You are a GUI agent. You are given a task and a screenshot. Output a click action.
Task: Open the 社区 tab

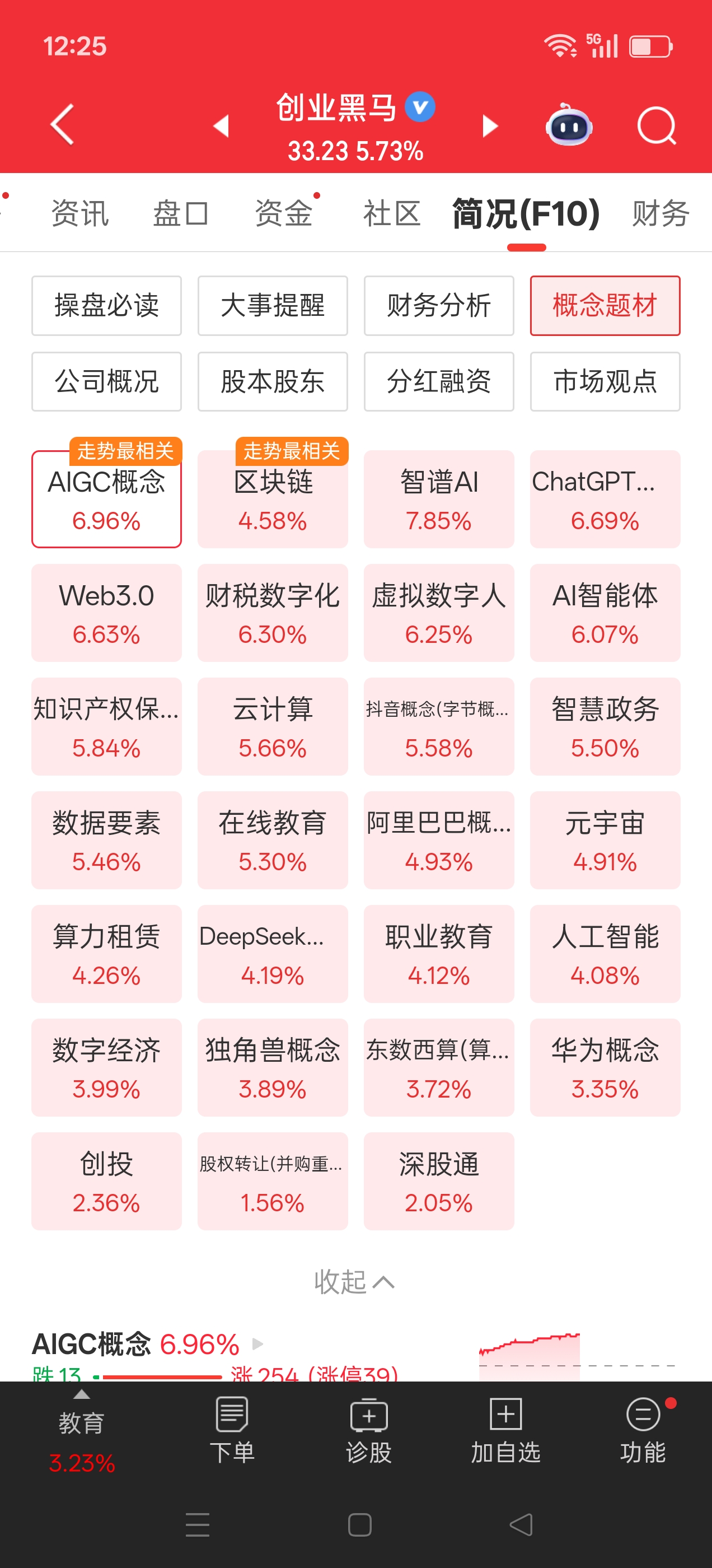(x=392, y=214)
